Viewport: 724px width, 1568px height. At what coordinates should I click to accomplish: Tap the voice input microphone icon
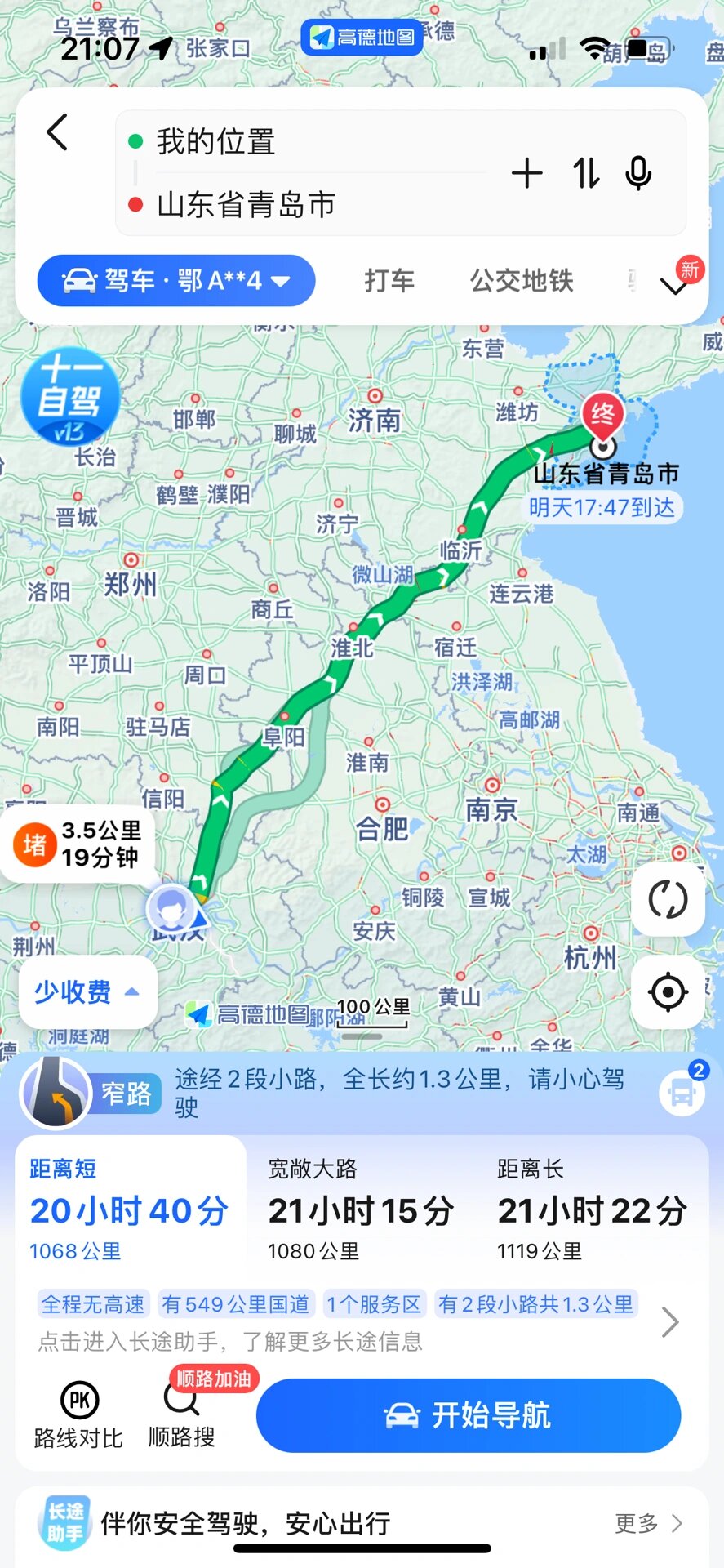[638, 173]
